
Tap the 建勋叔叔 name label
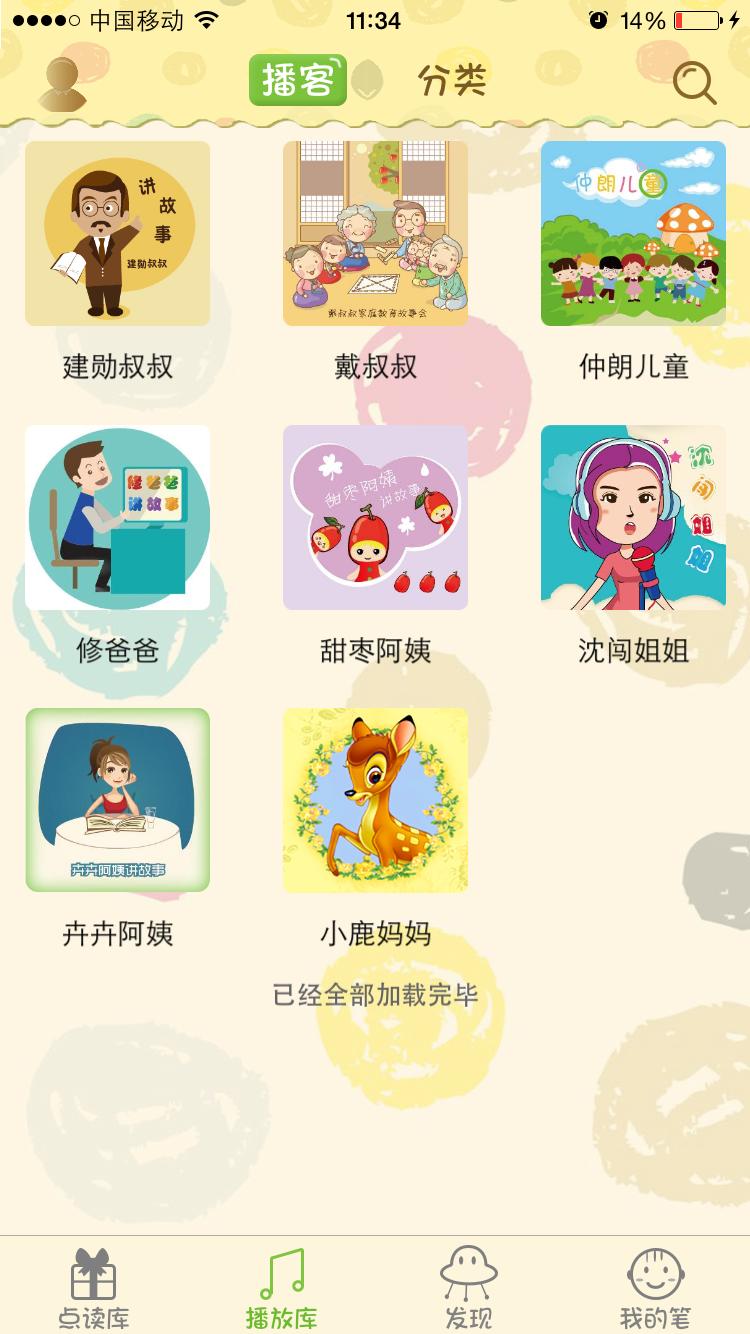pos(117,364)
